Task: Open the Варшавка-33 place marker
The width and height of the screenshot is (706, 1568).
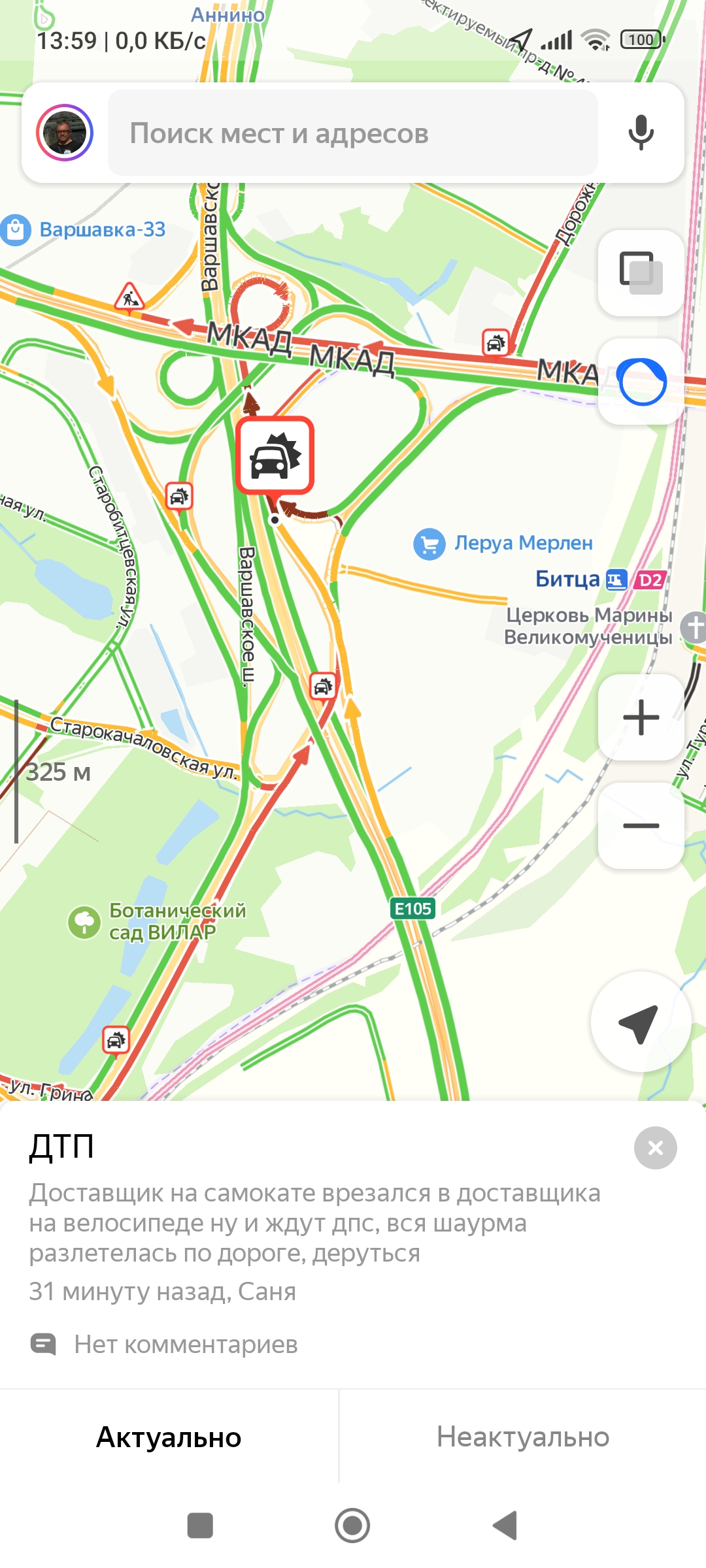Action: pos(16,230)
